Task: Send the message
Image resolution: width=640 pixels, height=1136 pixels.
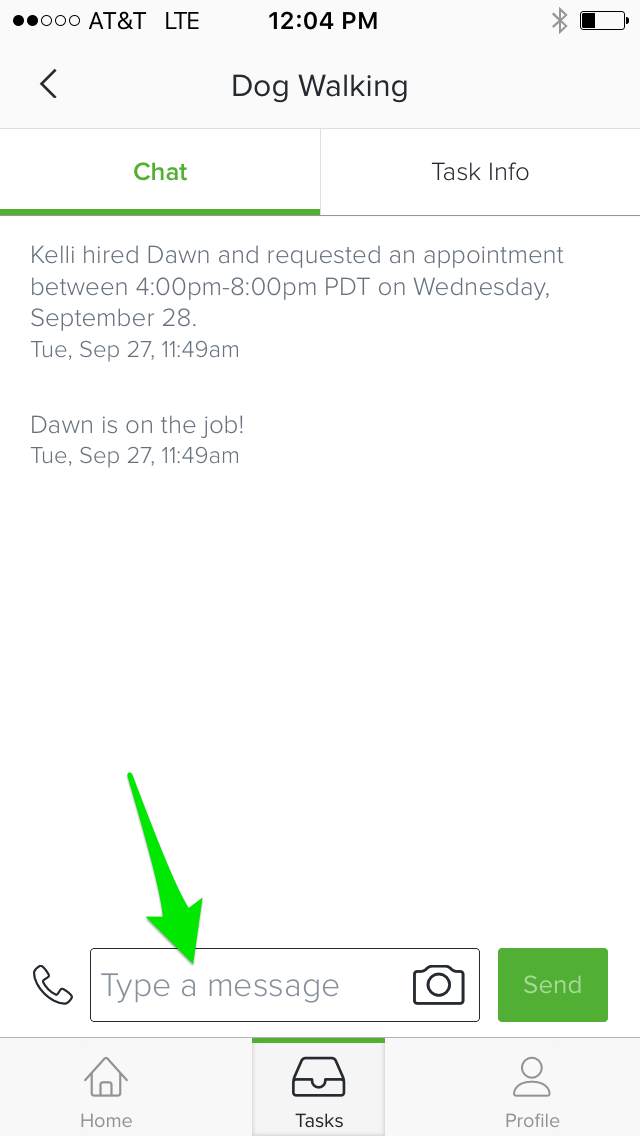Action: click(x=552, y=985)
